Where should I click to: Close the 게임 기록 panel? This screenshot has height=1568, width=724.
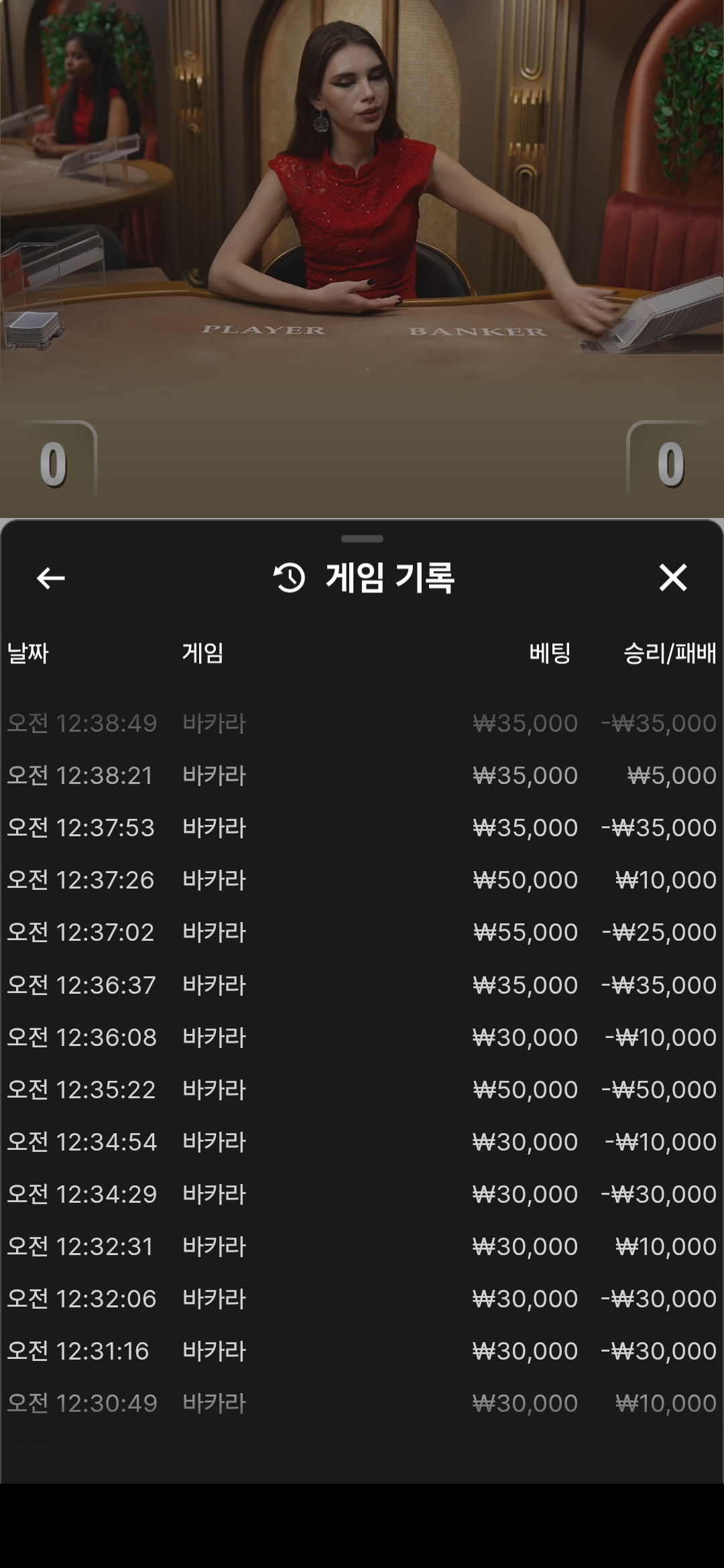point(672,578)
